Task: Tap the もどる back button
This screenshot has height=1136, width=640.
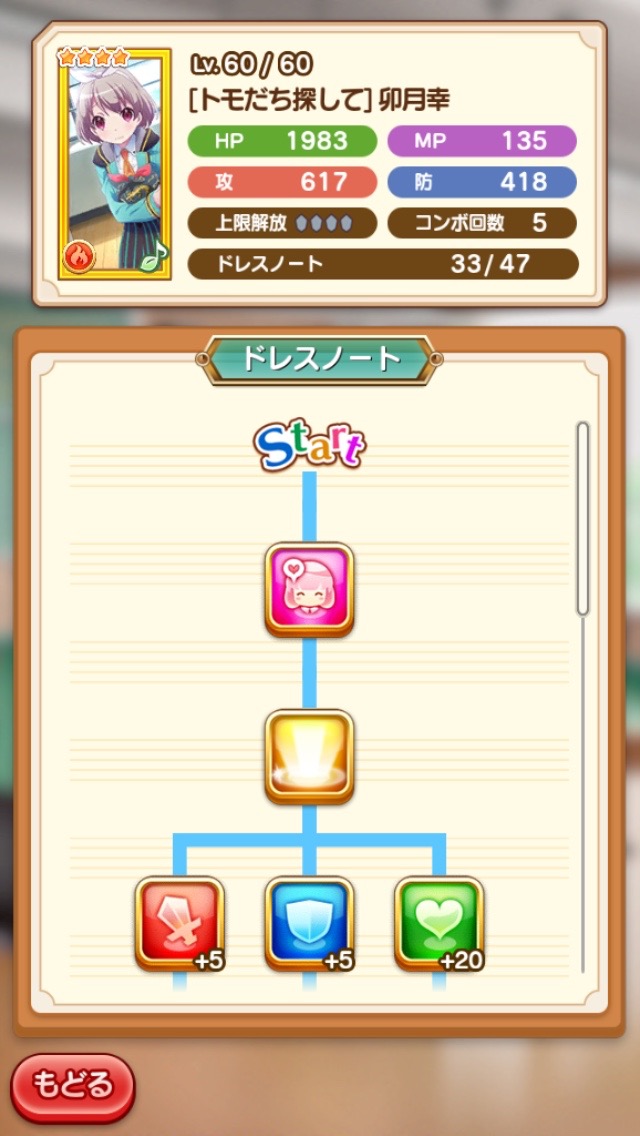Action: [x=72, y=1086]
